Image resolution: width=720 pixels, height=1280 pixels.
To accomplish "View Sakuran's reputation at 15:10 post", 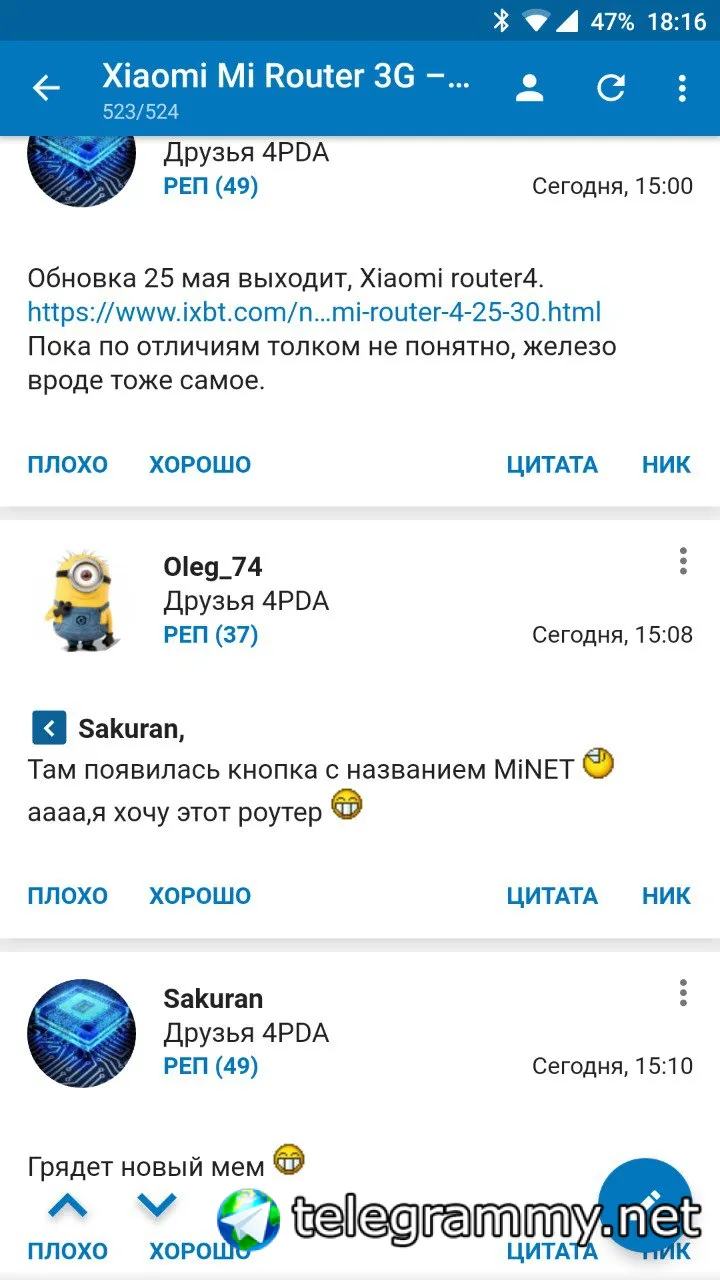I will point(211,1067).
